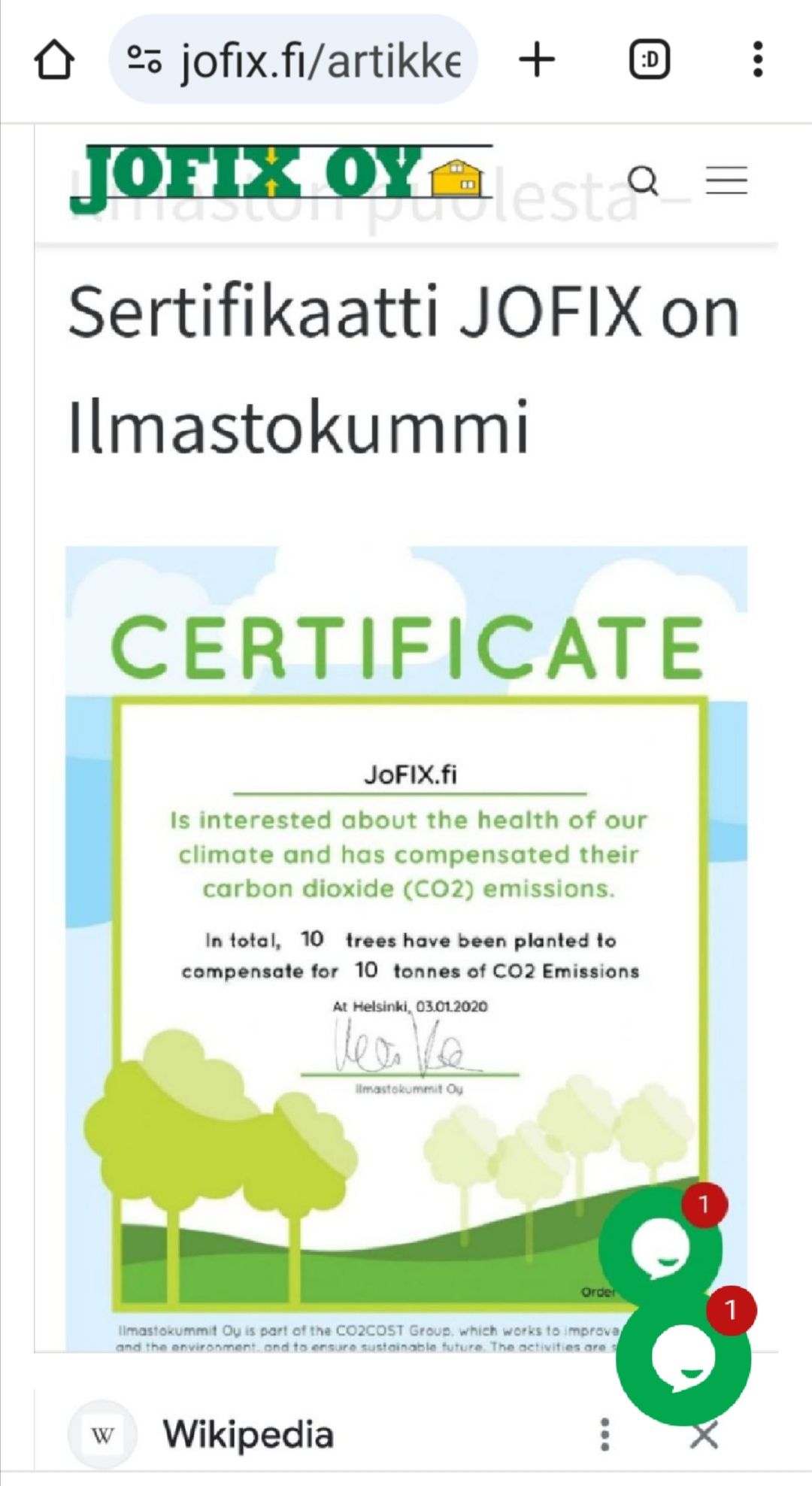Screen dimensions: 812x1486
Task: Open a new browser tab
Action: 537,60
